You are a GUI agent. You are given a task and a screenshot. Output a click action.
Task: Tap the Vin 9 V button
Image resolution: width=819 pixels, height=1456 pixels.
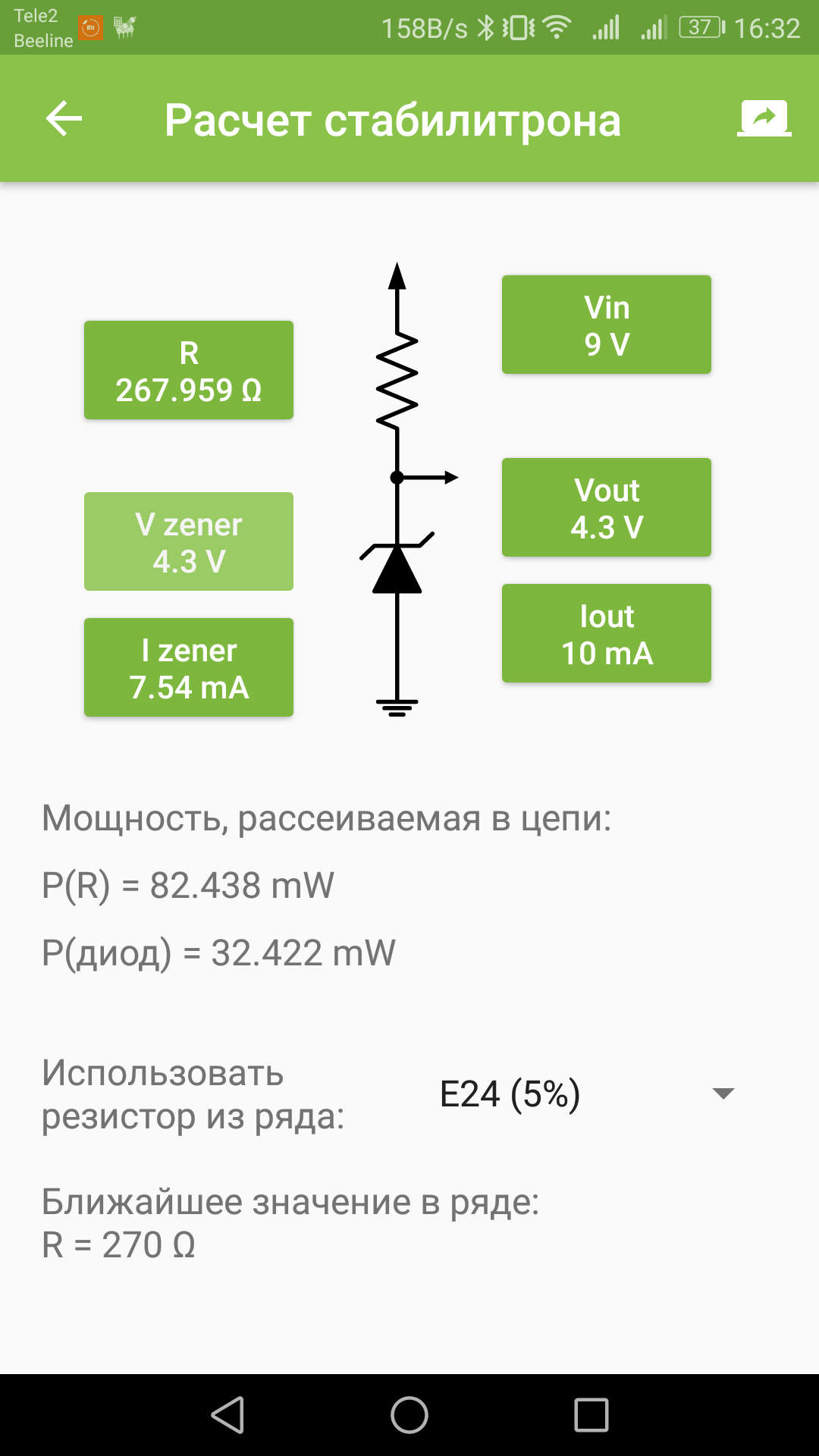607,325
